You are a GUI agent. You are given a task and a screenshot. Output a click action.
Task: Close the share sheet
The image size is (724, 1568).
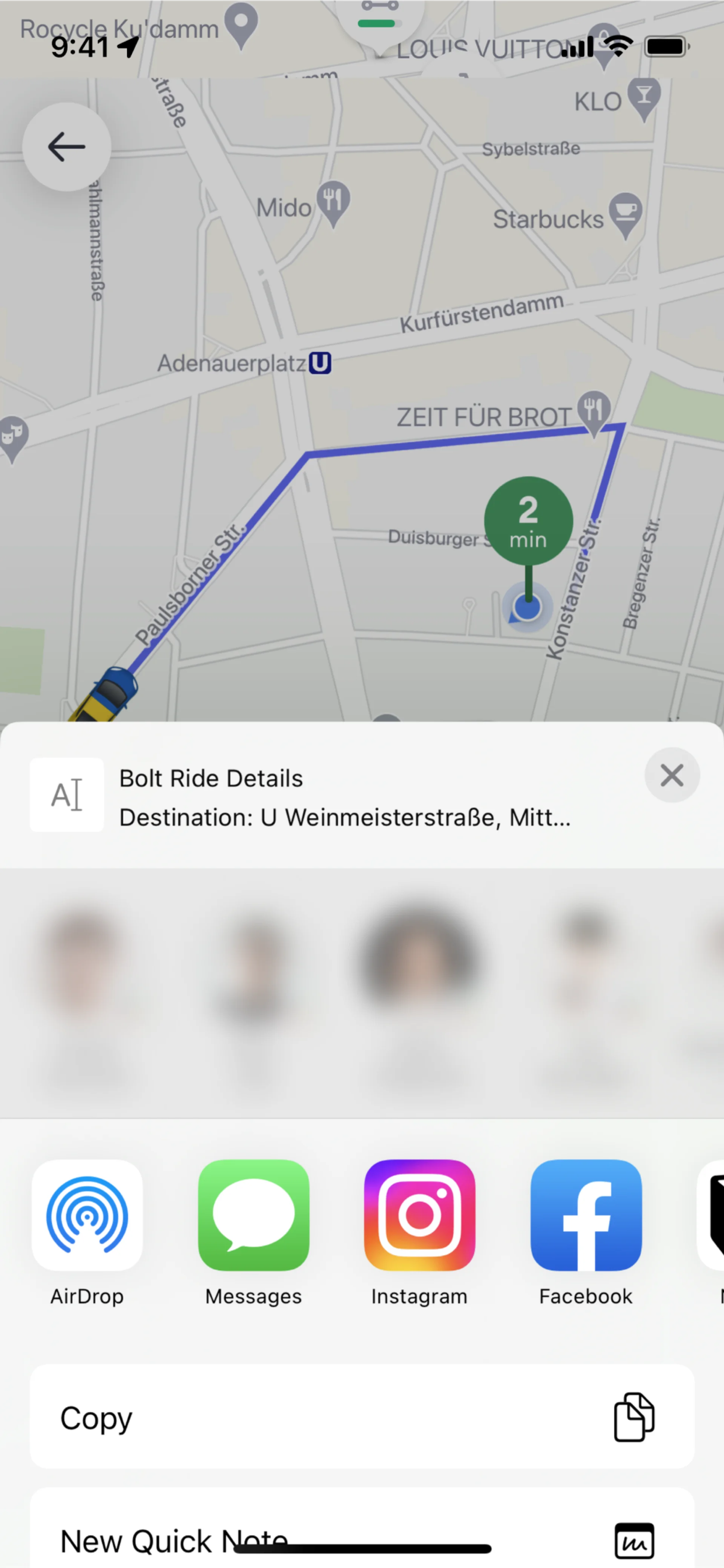pos(672,775)
